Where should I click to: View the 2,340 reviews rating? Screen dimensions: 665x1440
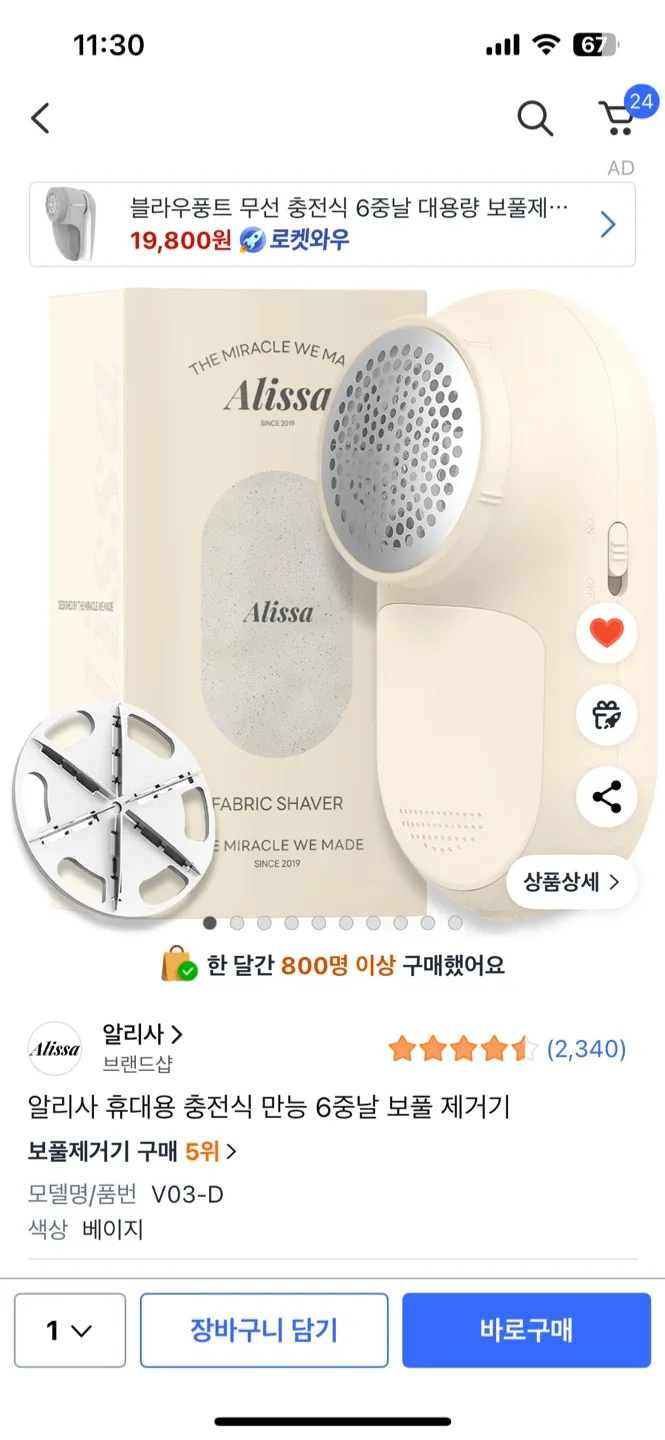[507, 1049]
